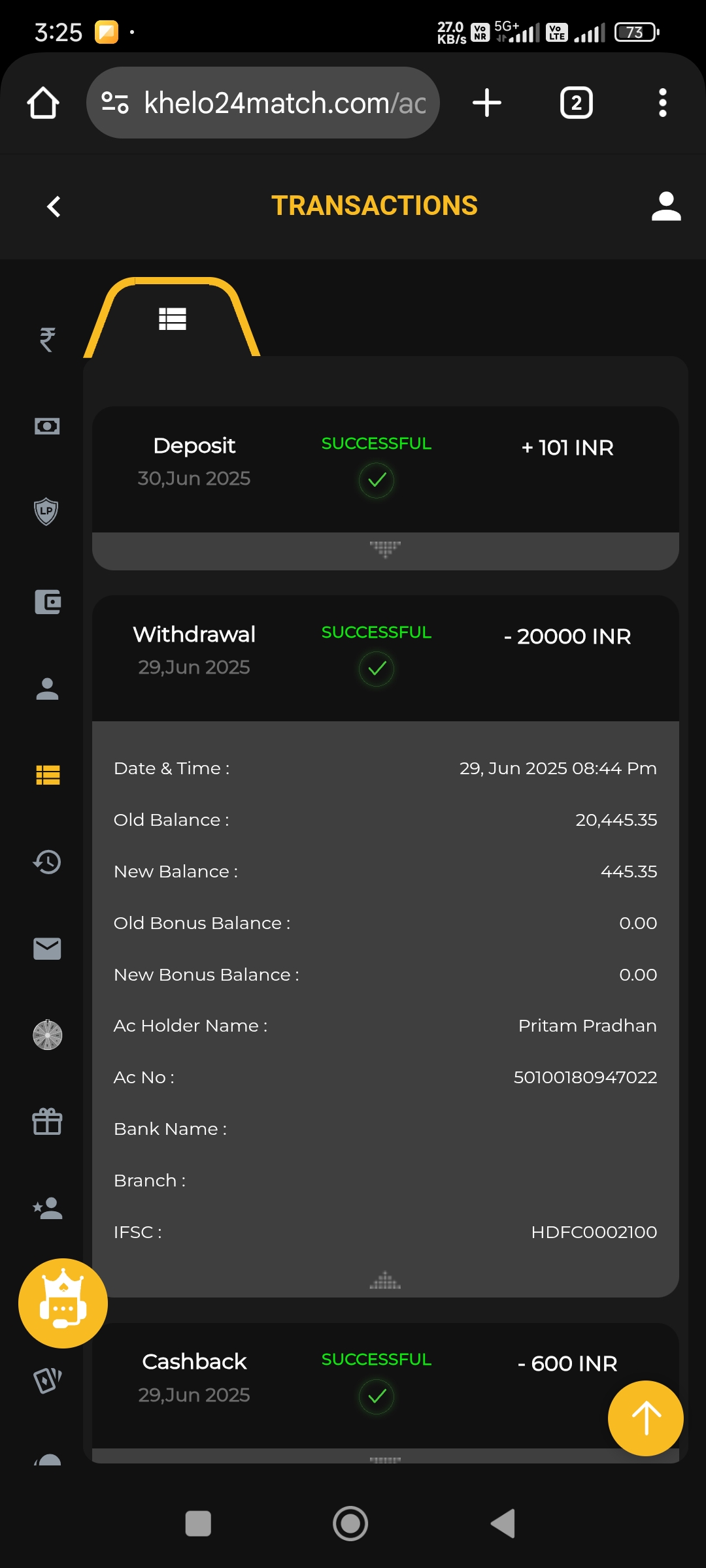Open the wallet sidebar item

48,602
